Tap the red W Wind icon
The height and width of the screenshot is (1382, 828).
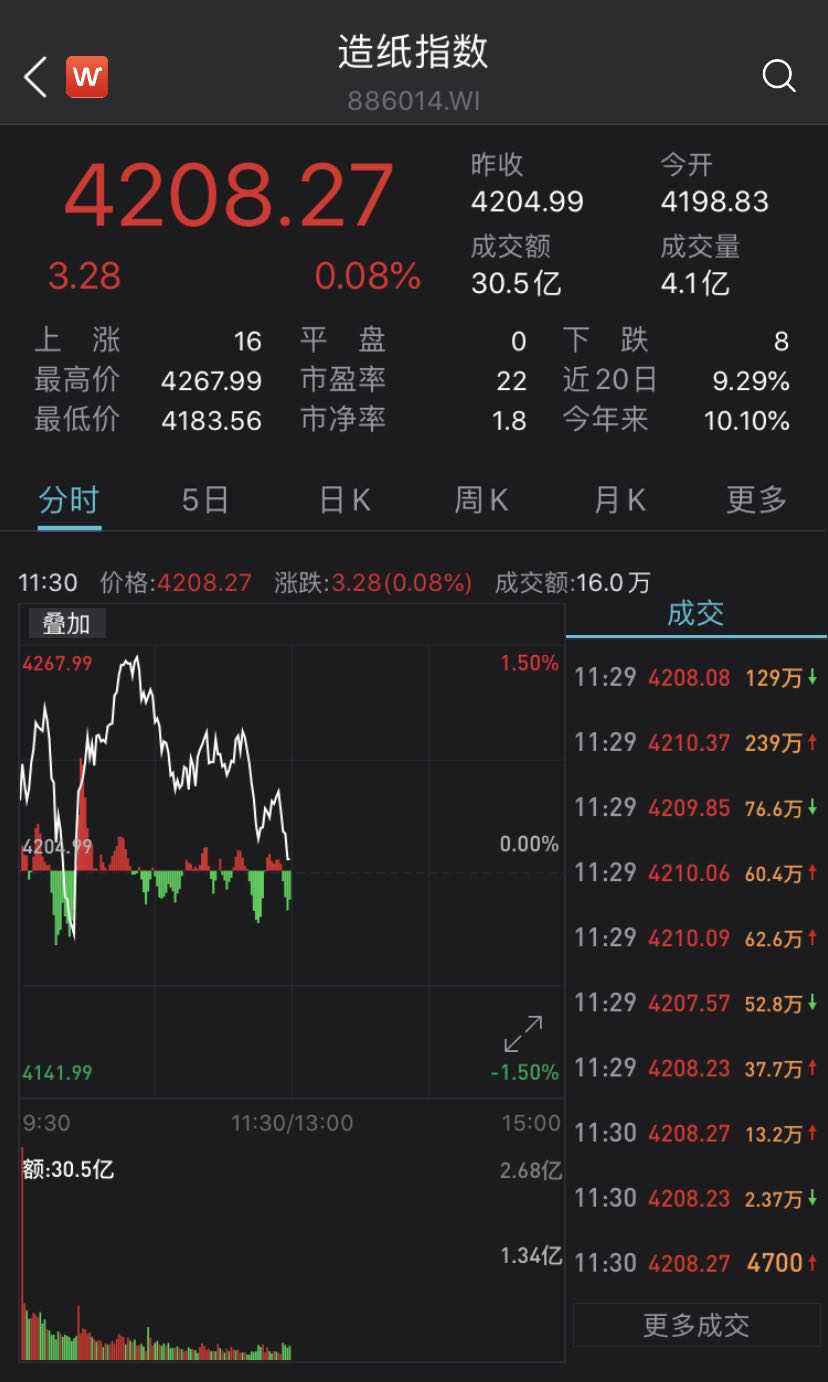(87, 77)
